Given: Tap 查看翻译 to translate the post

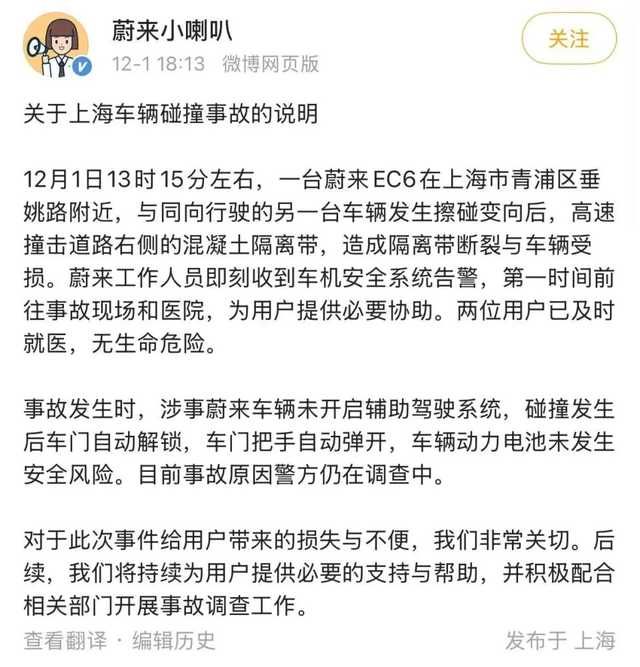Looking at the screenshot, I should (64, 640).
